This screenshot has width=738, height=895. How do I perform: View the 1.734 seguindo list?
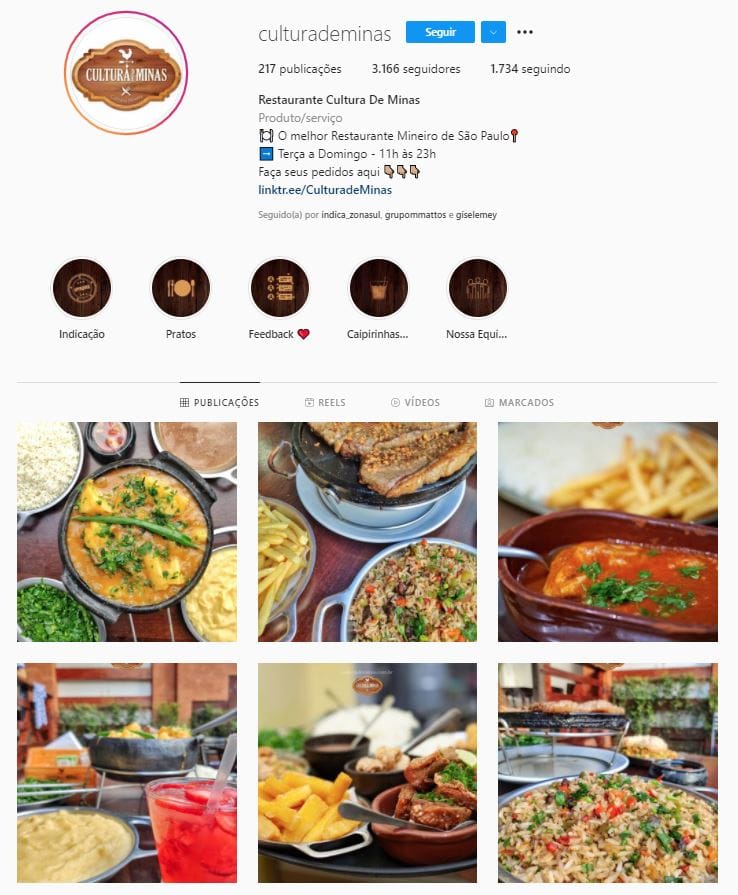(x=530, y=69)
